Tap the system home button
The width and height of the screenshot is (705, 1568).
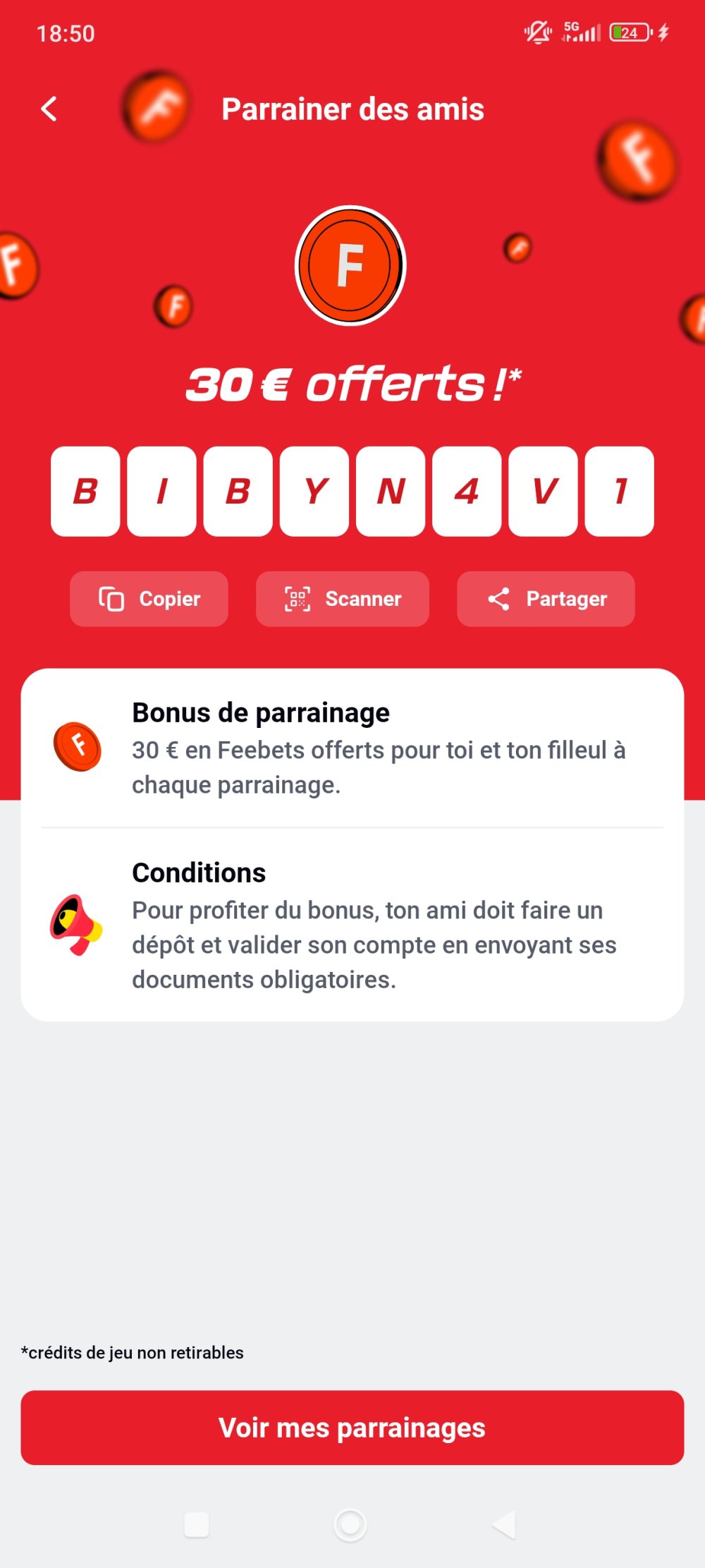[x=350, y=1525]
